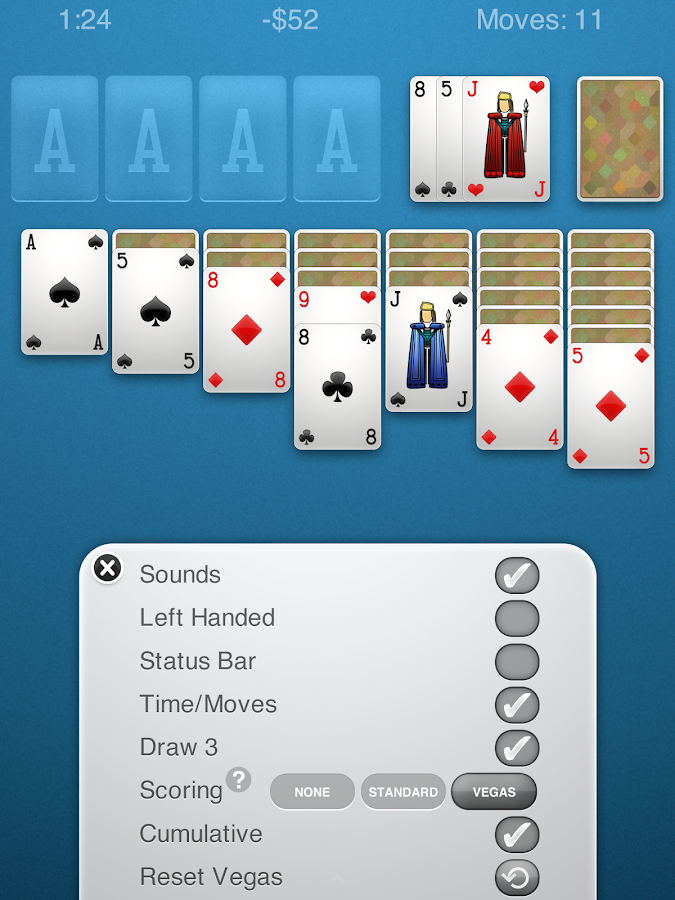Select STANDARD scoring mode
The height and width of the screenshot is (900, 675).
click(x=403, y=792)
